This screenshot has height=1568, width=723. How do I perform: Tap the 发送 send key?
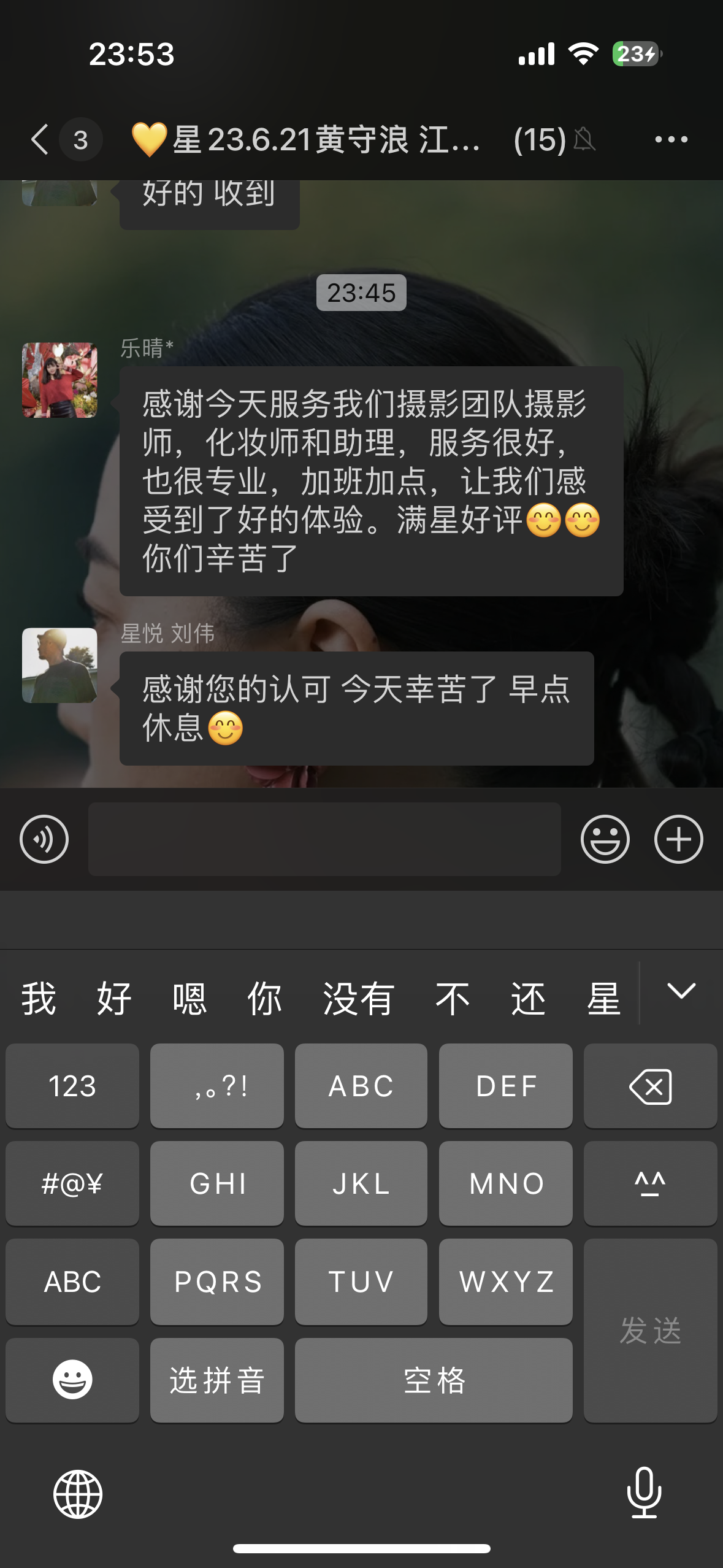pyautogui.click(x=650, y=1330)
